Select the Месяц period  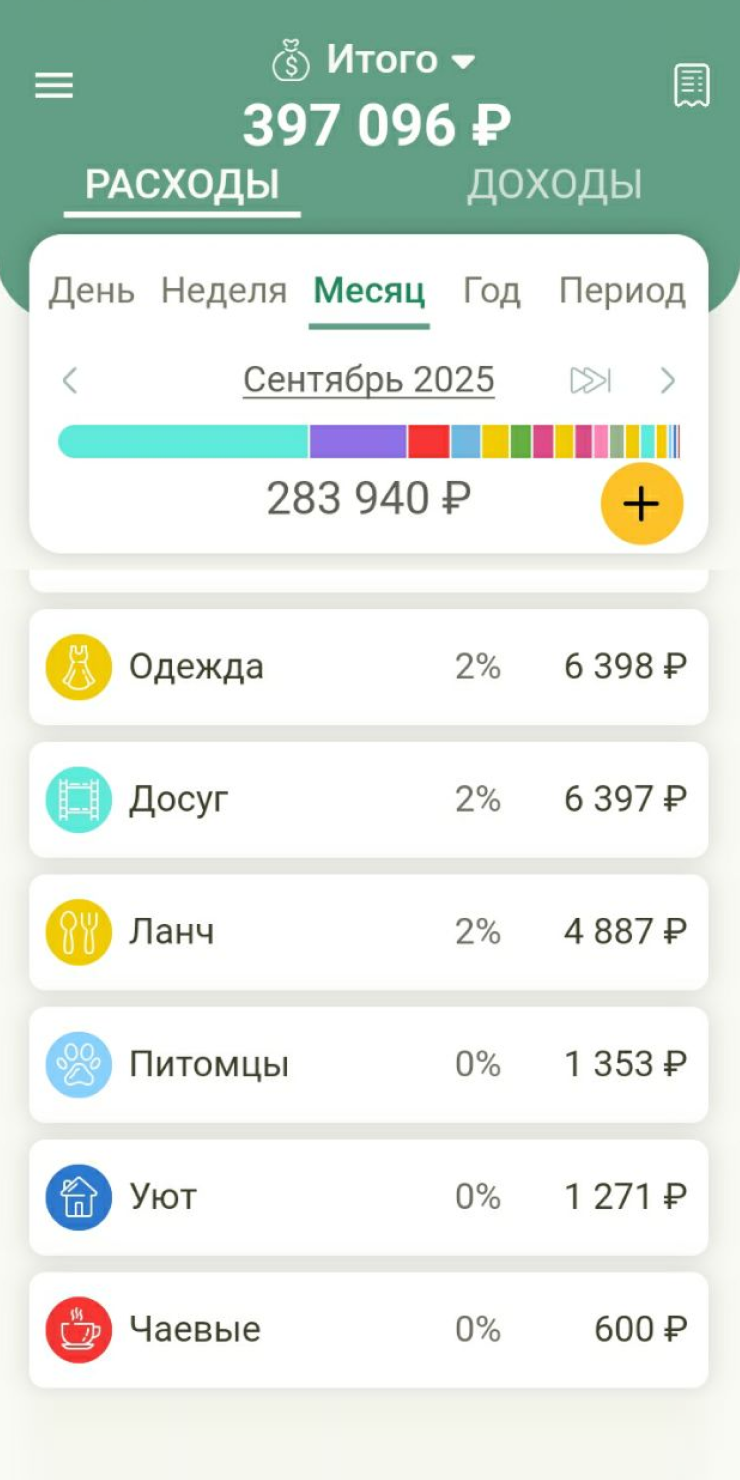369,291
